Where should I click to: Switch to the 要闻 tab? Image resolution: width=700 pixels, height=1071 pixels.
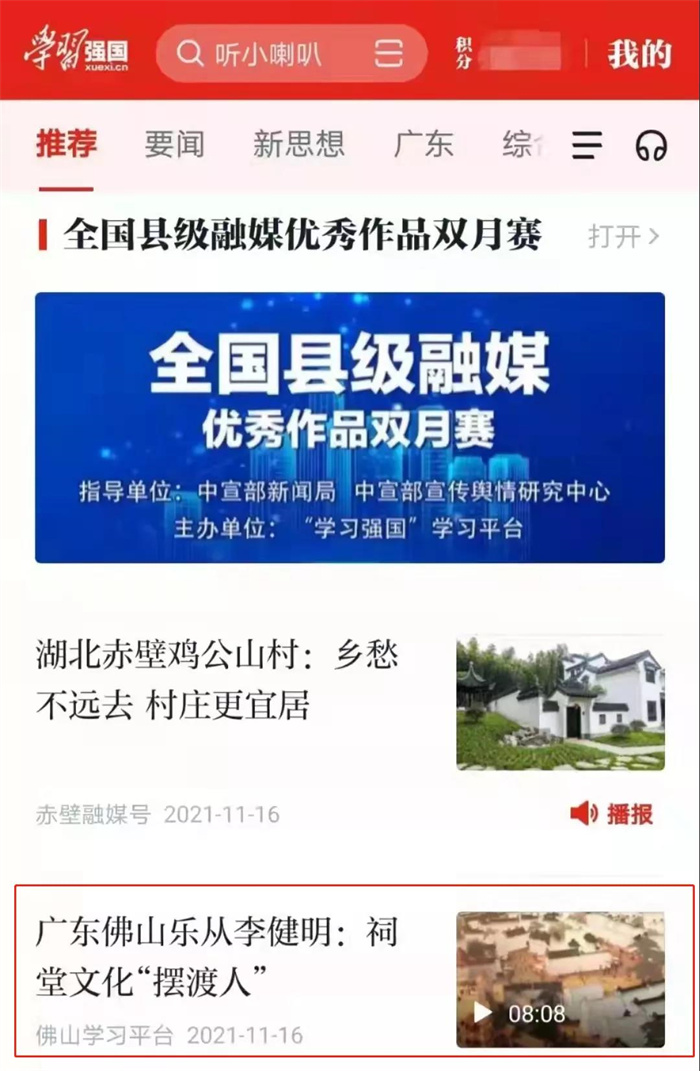point(174,145)
